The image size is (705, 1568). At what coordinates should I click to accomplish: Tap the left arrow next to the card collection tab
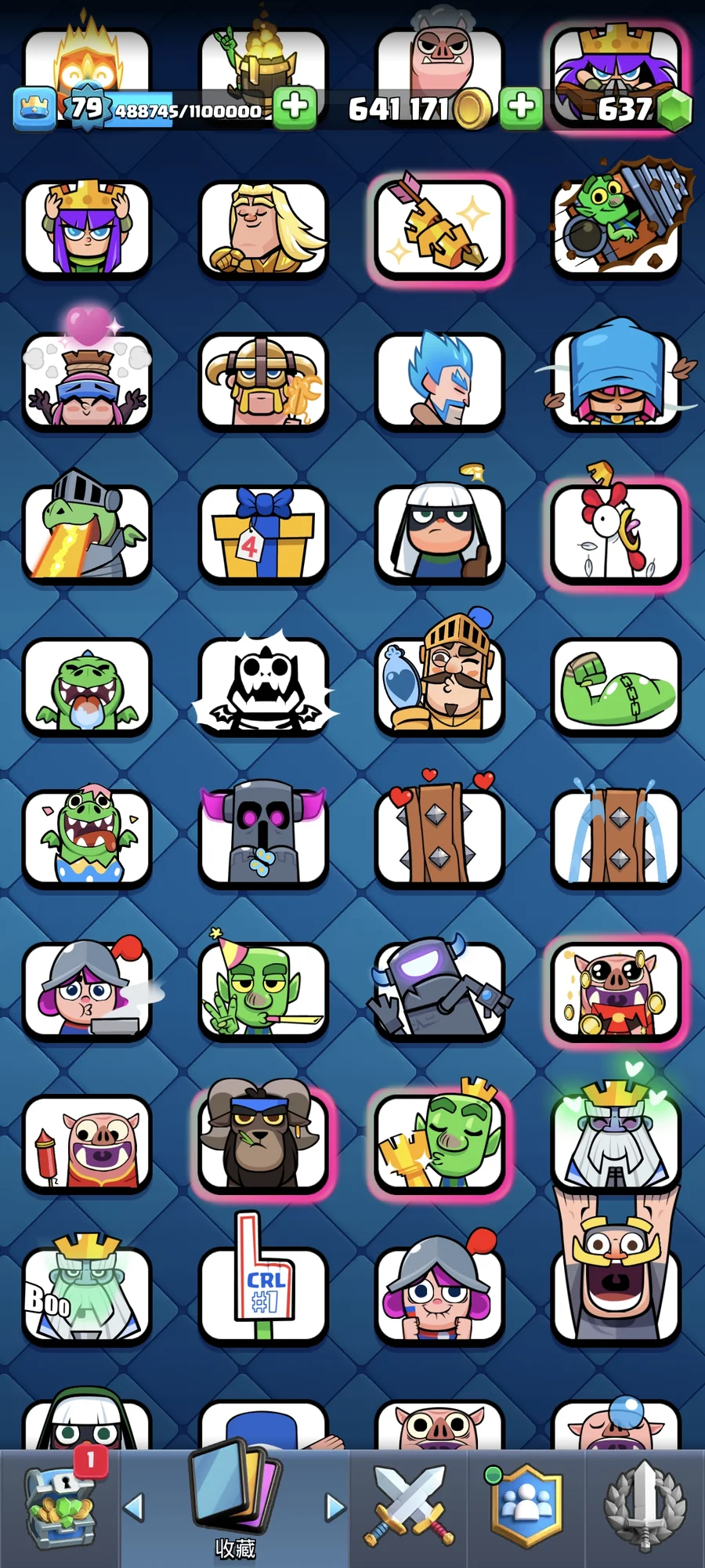pyautogui.click(x=134, y=1507)
